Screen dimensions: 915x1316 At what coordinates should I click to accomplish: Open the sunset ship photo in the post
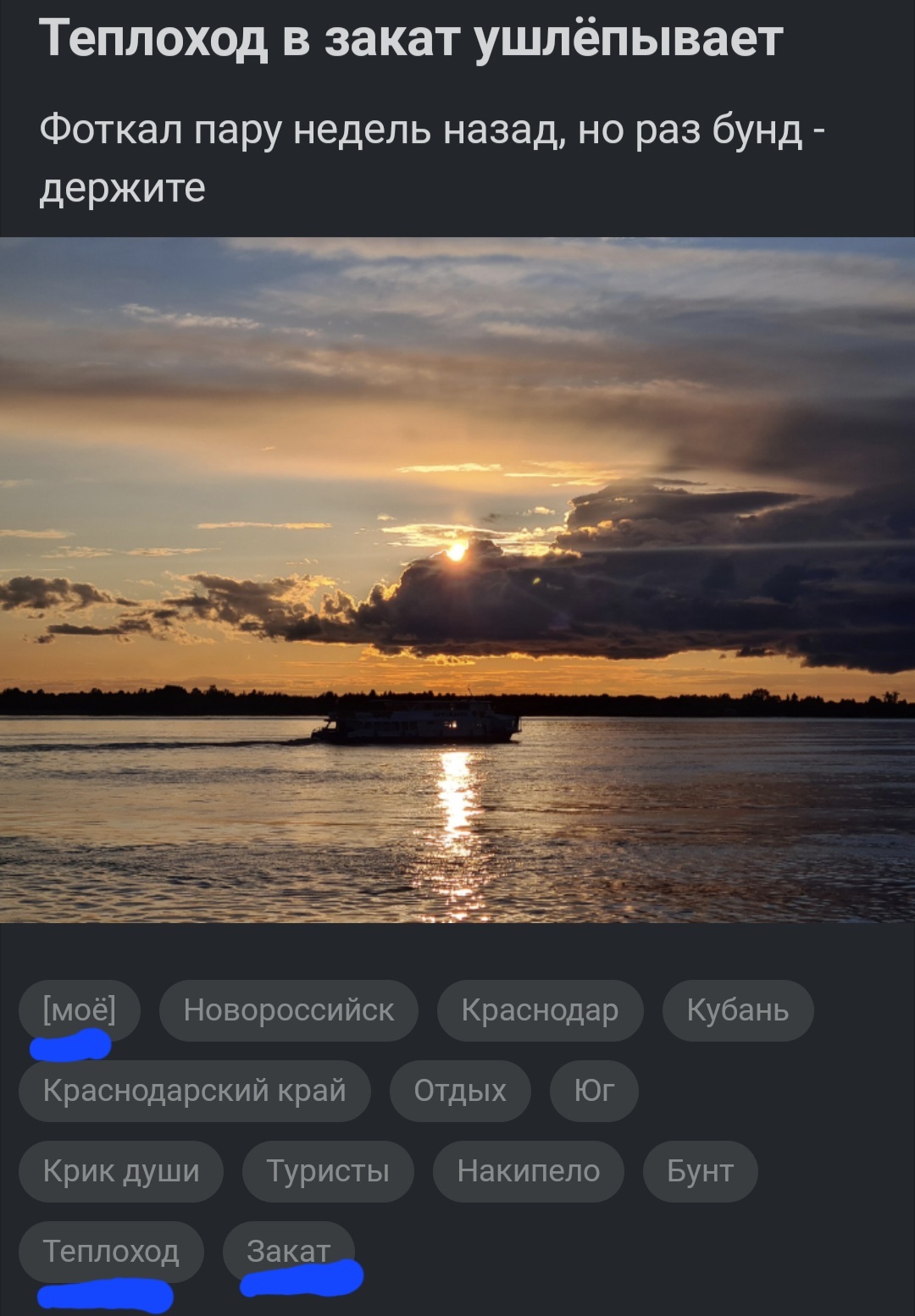tap(457, 579)
